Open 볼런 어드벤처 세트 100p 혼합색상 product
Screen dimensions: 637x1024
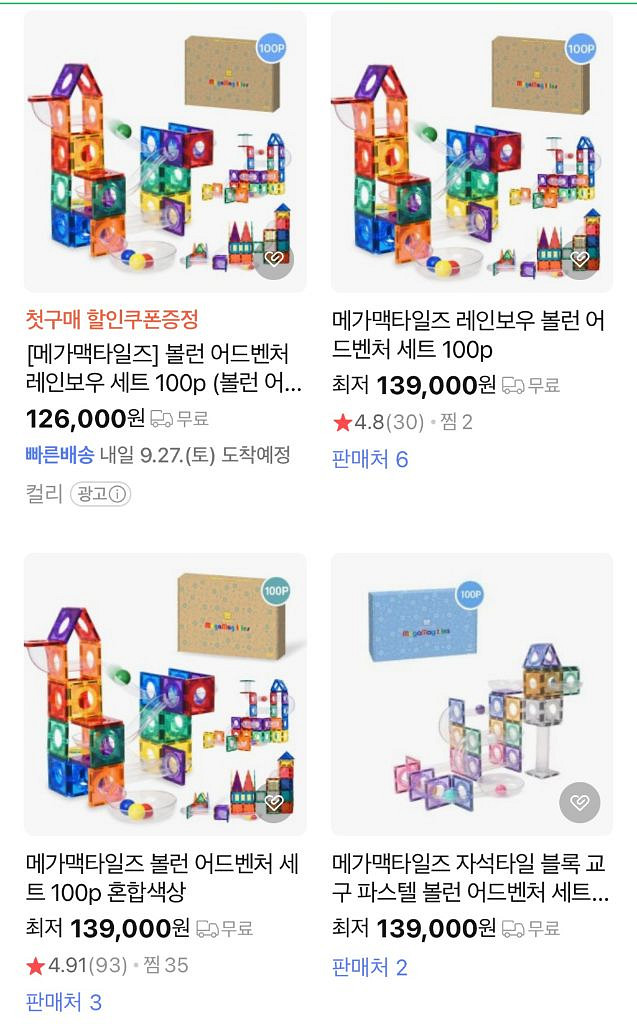(161, 876)
